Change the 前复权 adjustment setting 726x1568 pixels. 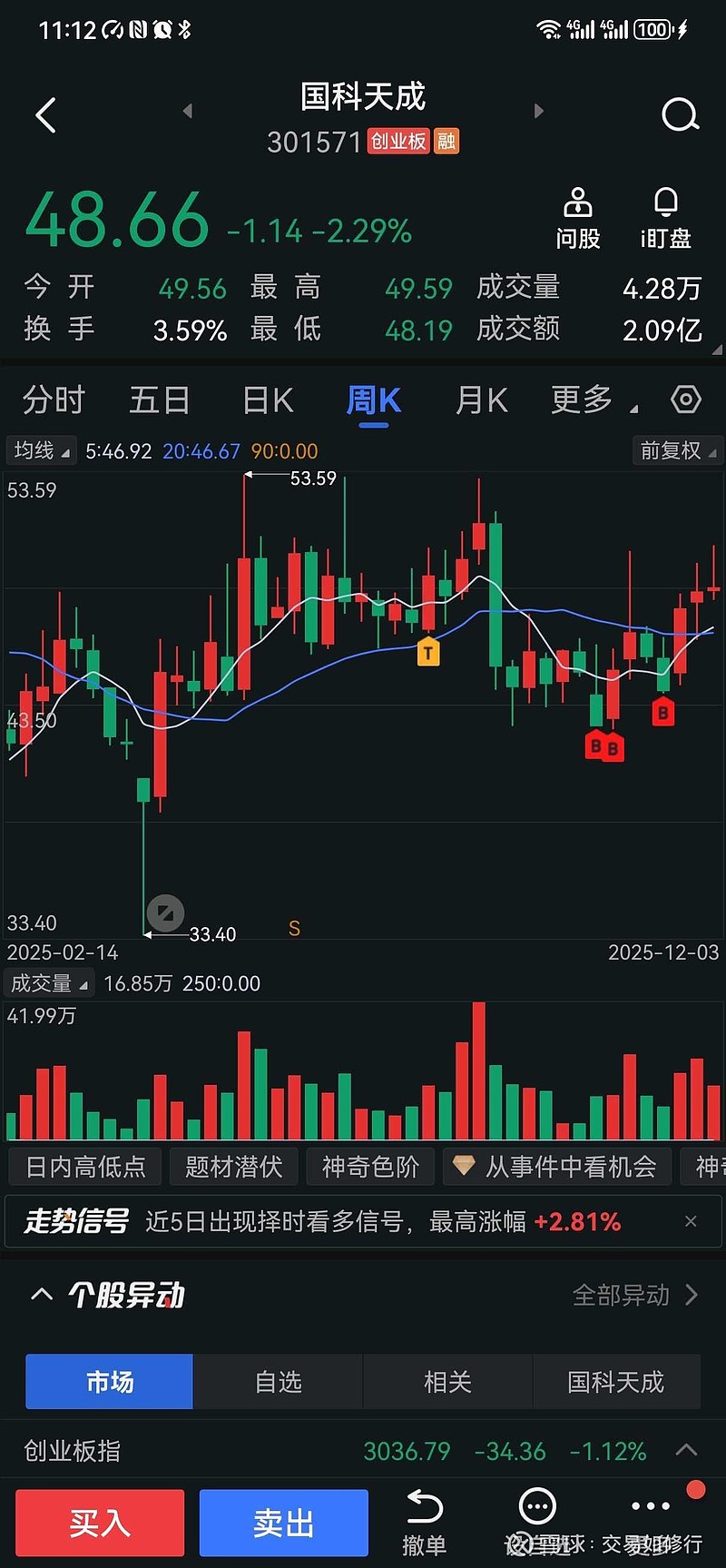(676, 451)
